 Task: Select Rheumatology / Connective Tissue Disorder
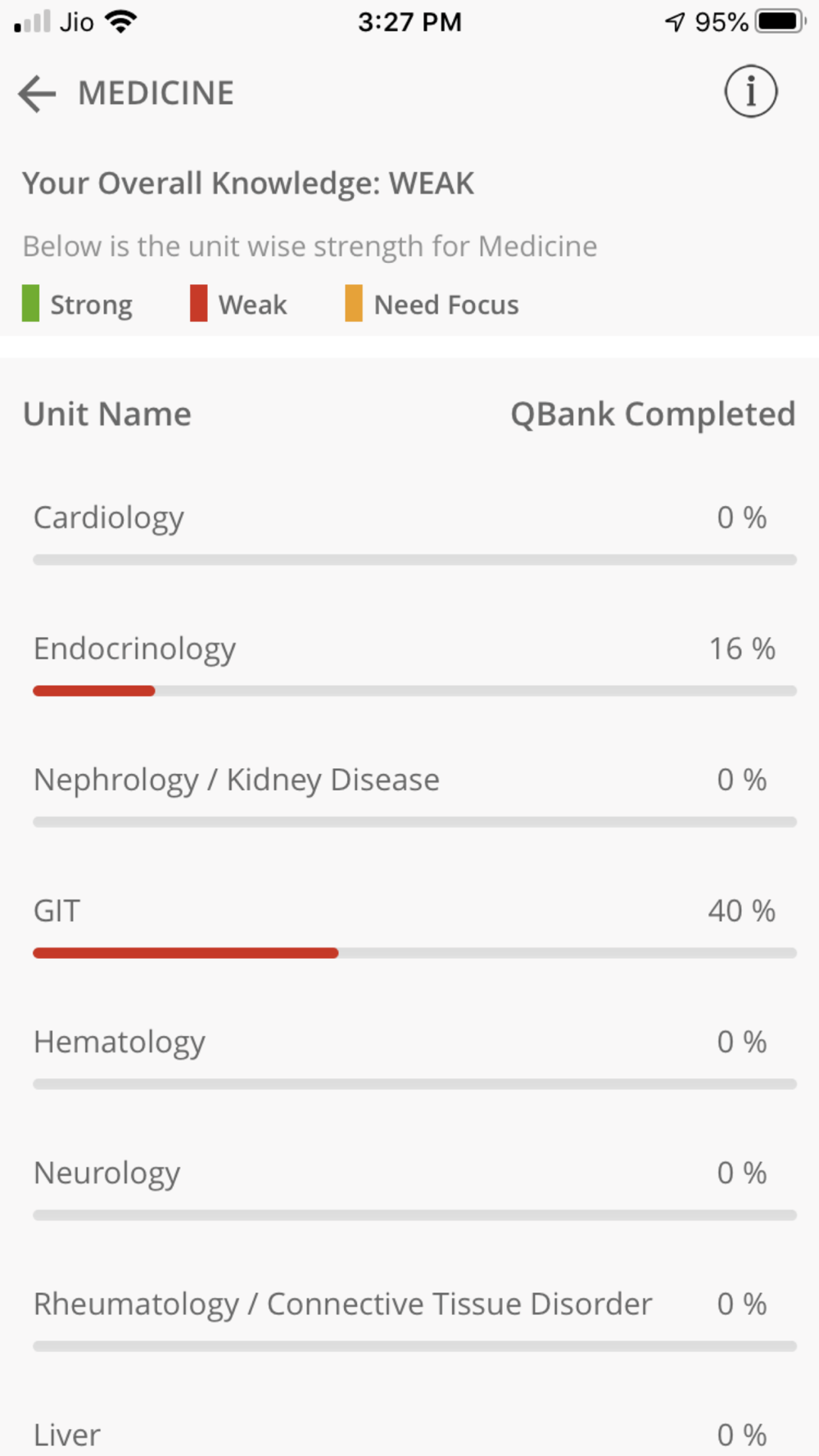[x=414, y=1319]
